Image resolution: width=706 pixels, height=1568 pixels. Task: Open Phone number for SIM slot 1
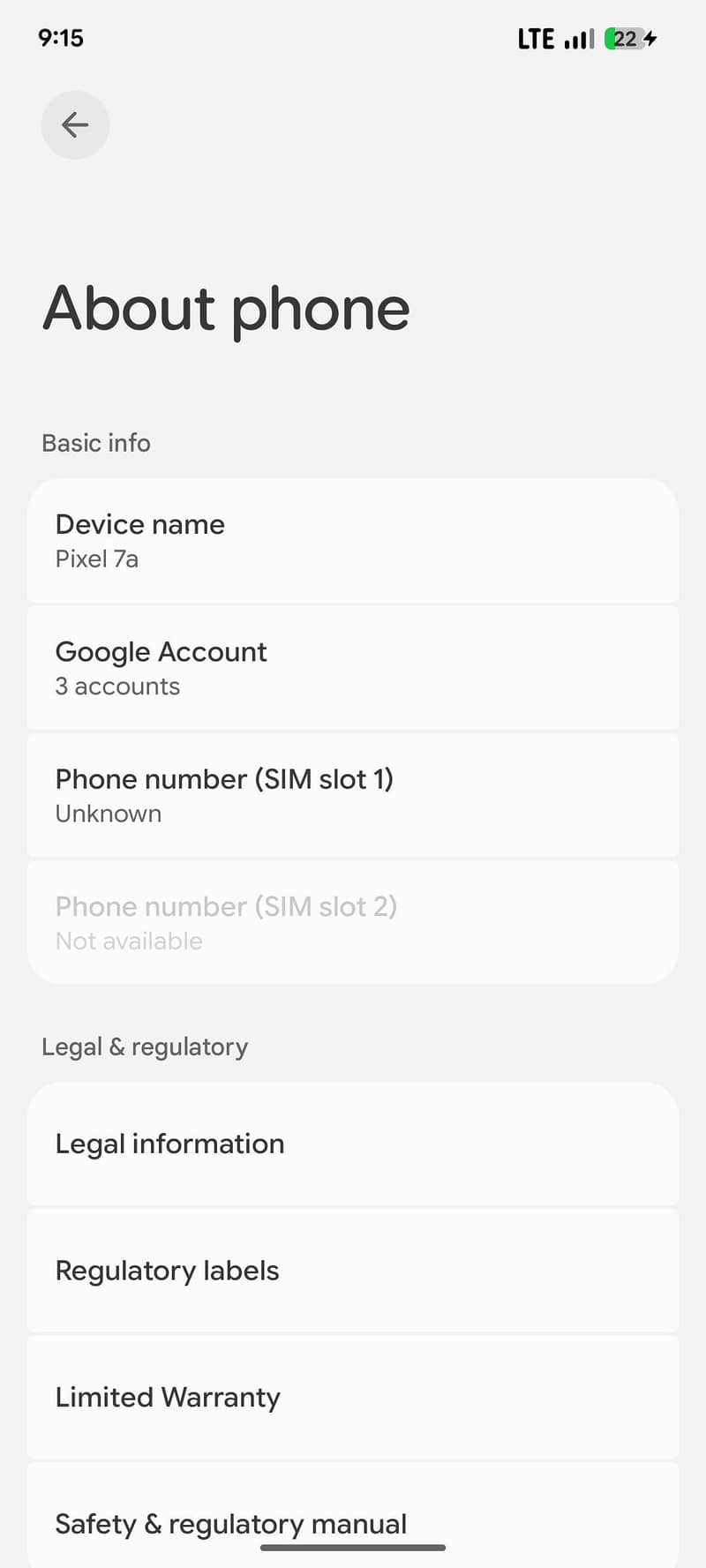[353, 794]
